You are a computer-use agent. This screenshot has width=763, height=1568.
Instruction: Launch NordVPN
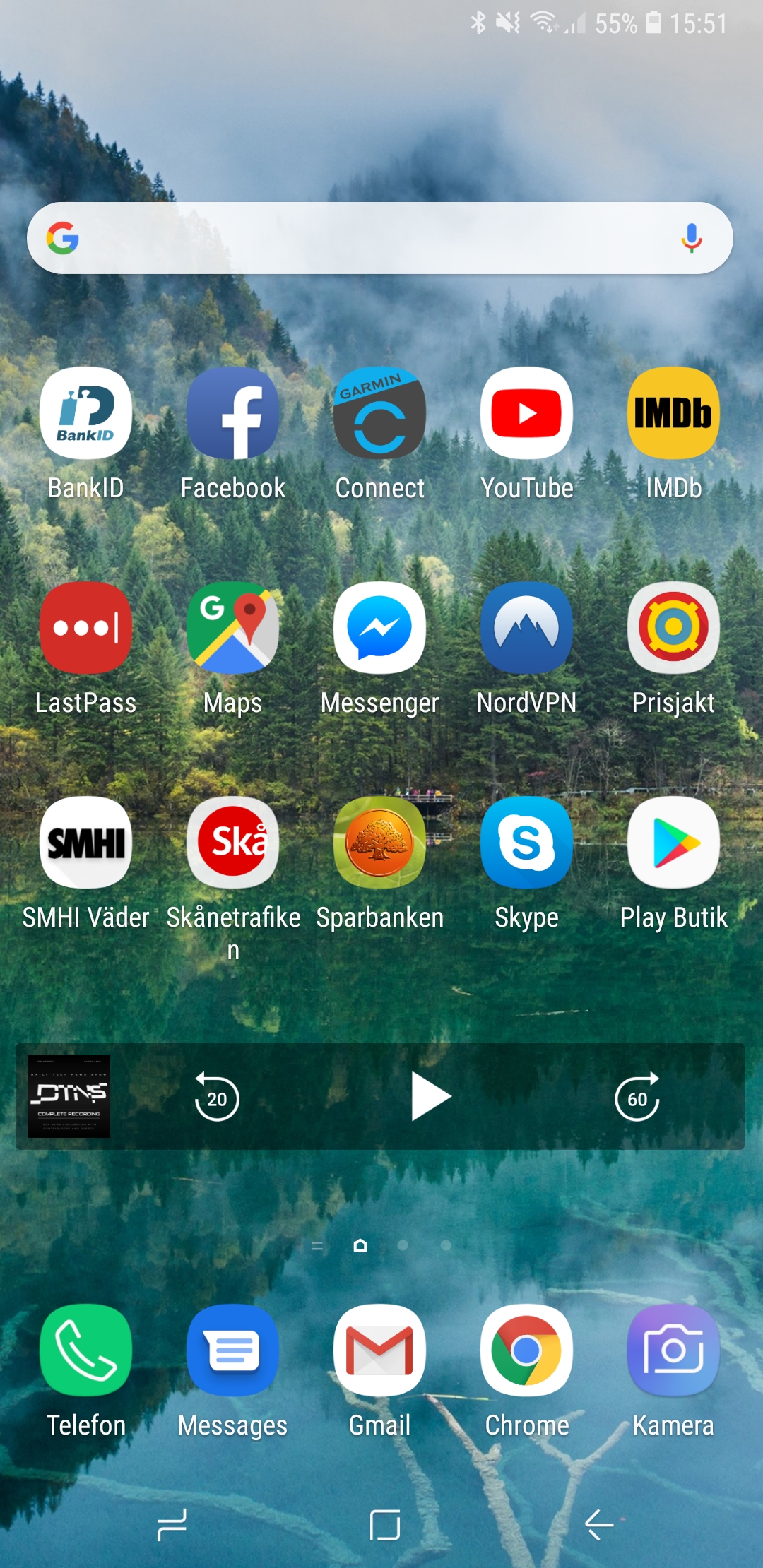coord(526,629)
